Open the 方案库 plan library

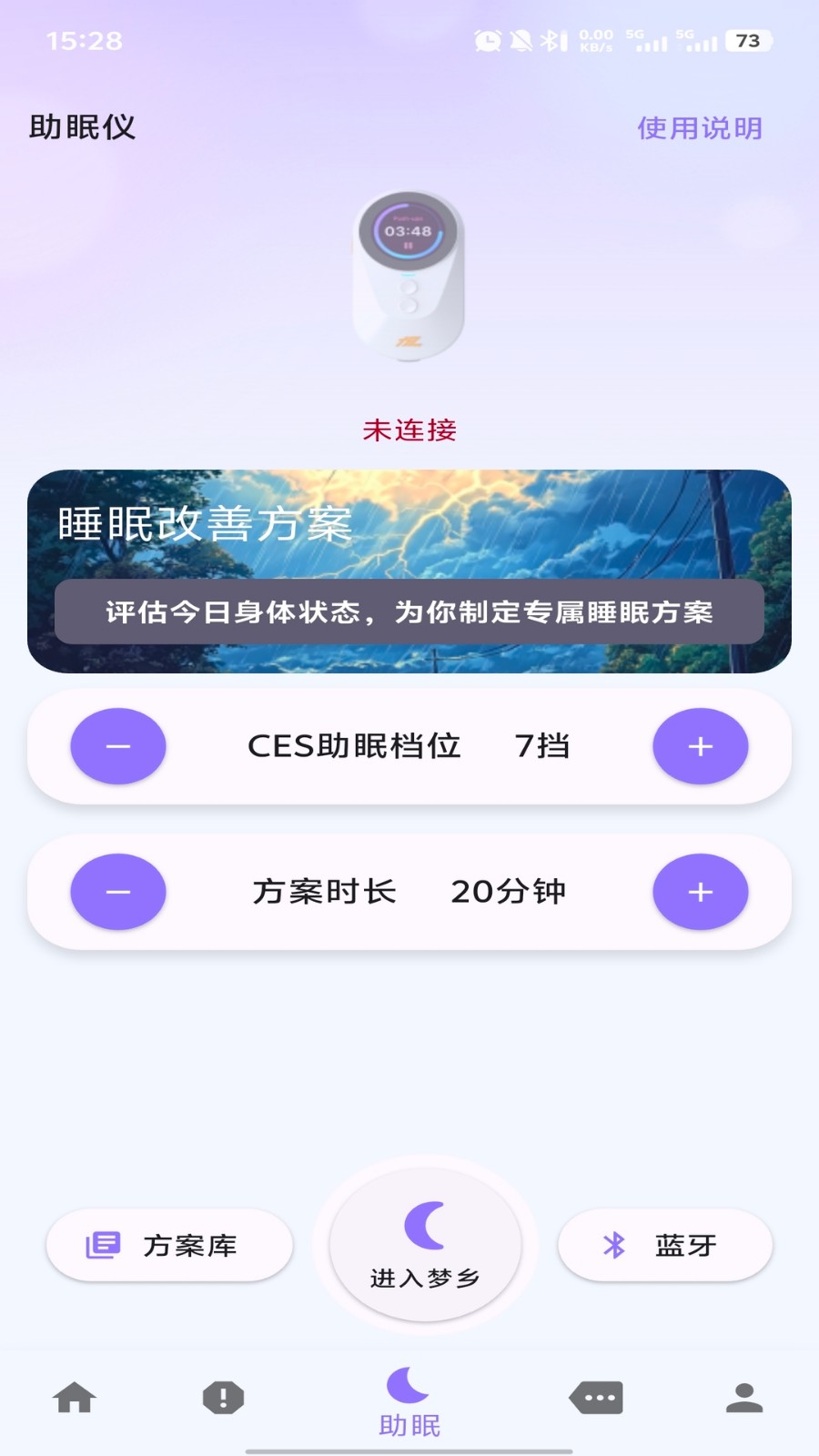click(x=169, y=1245)
